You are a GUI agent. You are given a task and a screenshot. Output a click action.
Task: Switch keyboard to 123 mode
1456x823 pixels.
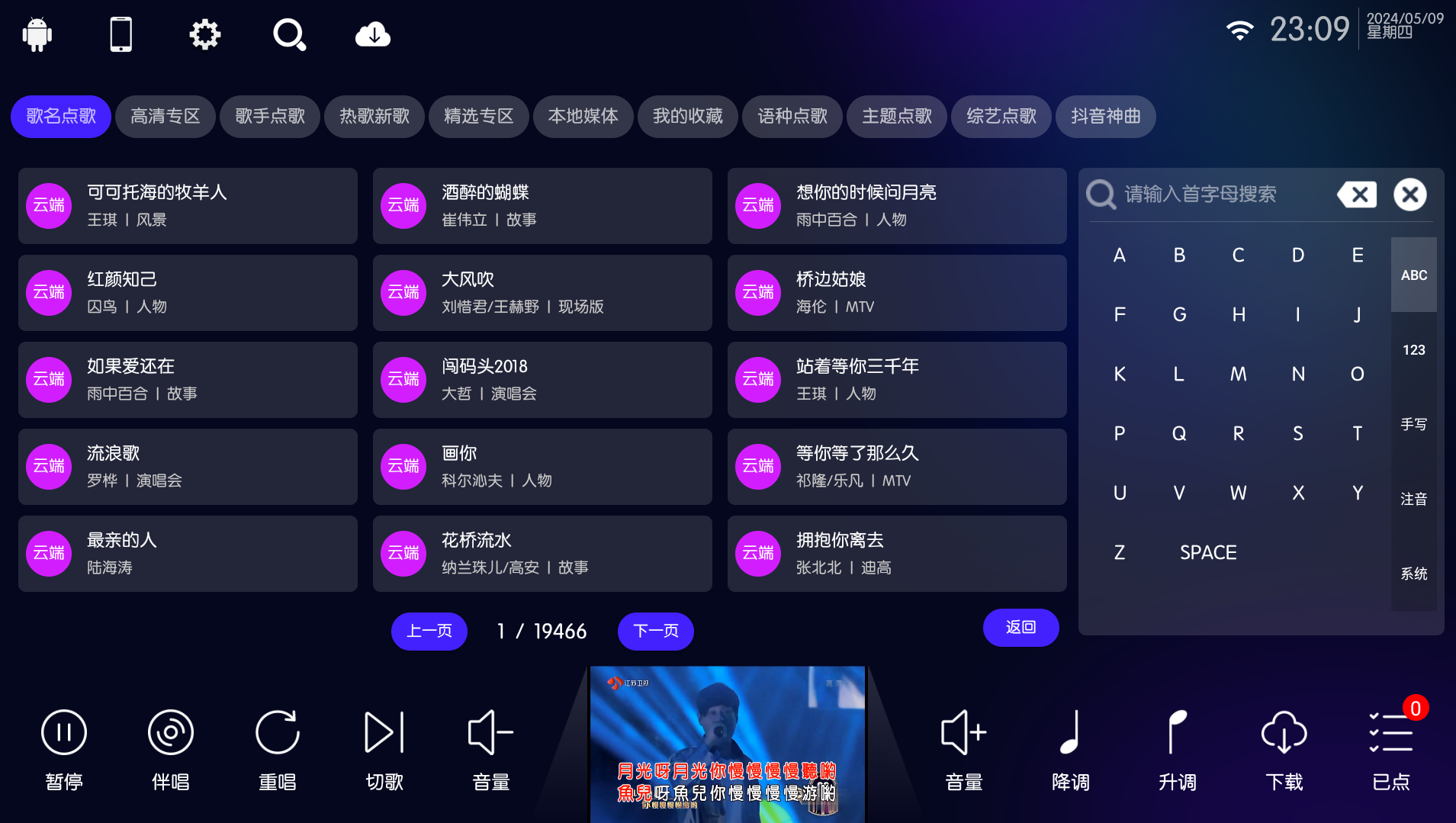tap(1413, 350)
